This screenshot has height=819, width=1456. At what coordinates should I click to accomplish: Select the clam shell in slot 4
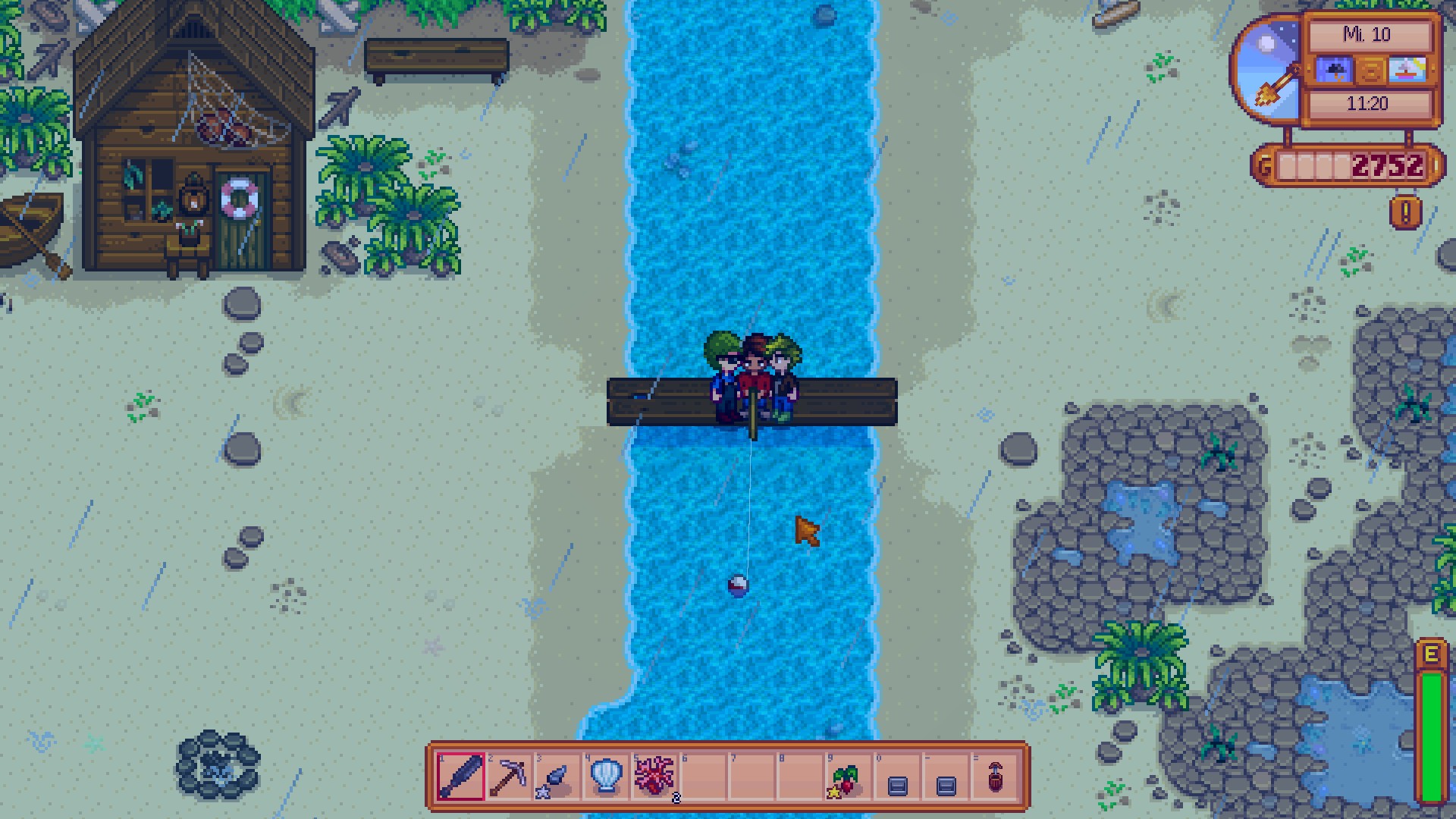tap(606, 777)
